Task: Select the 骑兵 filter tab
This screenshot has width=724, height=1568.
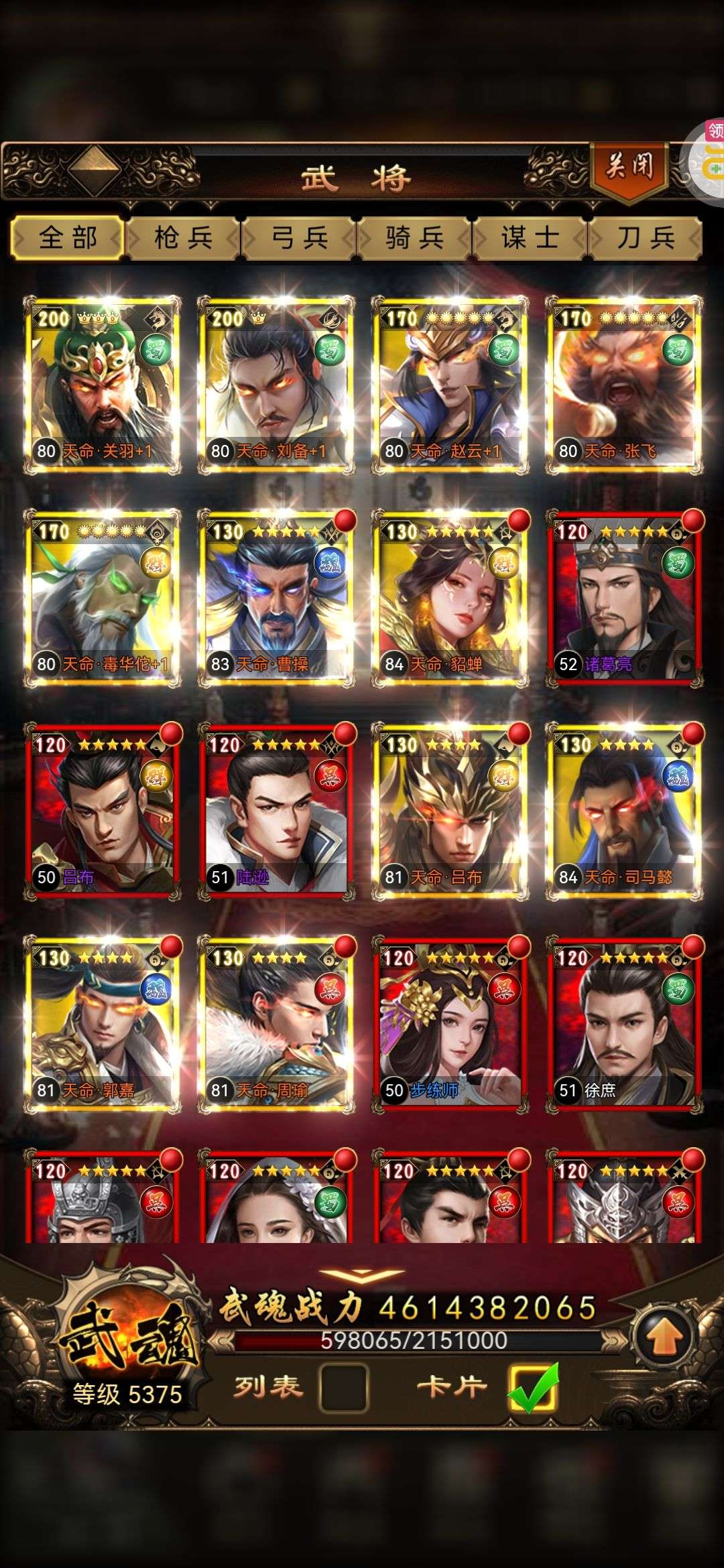Action: coord(414,238)
